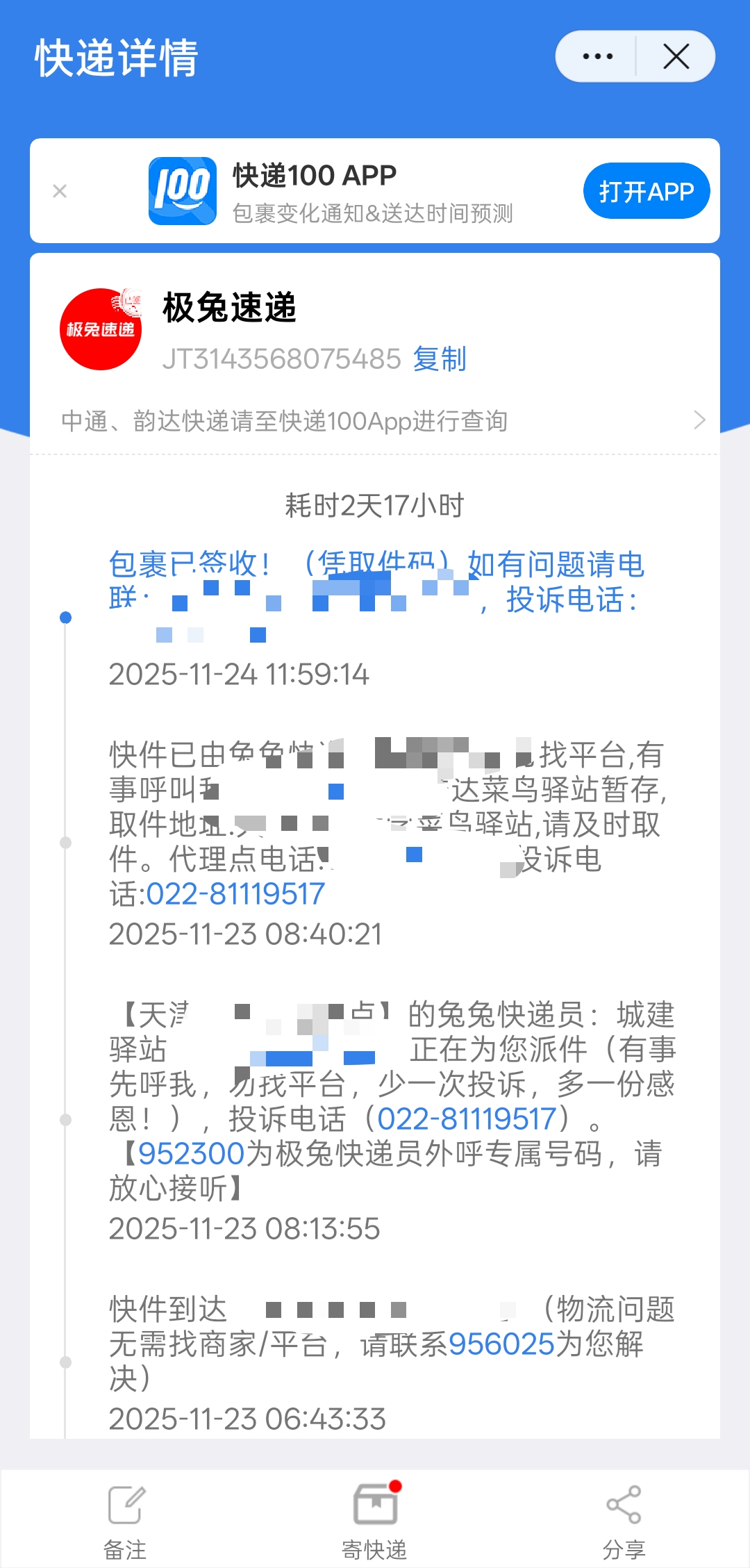This screenshot has width=750, height=1568.
Task: Tap the 打开APP button
Action: coord(646,191)
